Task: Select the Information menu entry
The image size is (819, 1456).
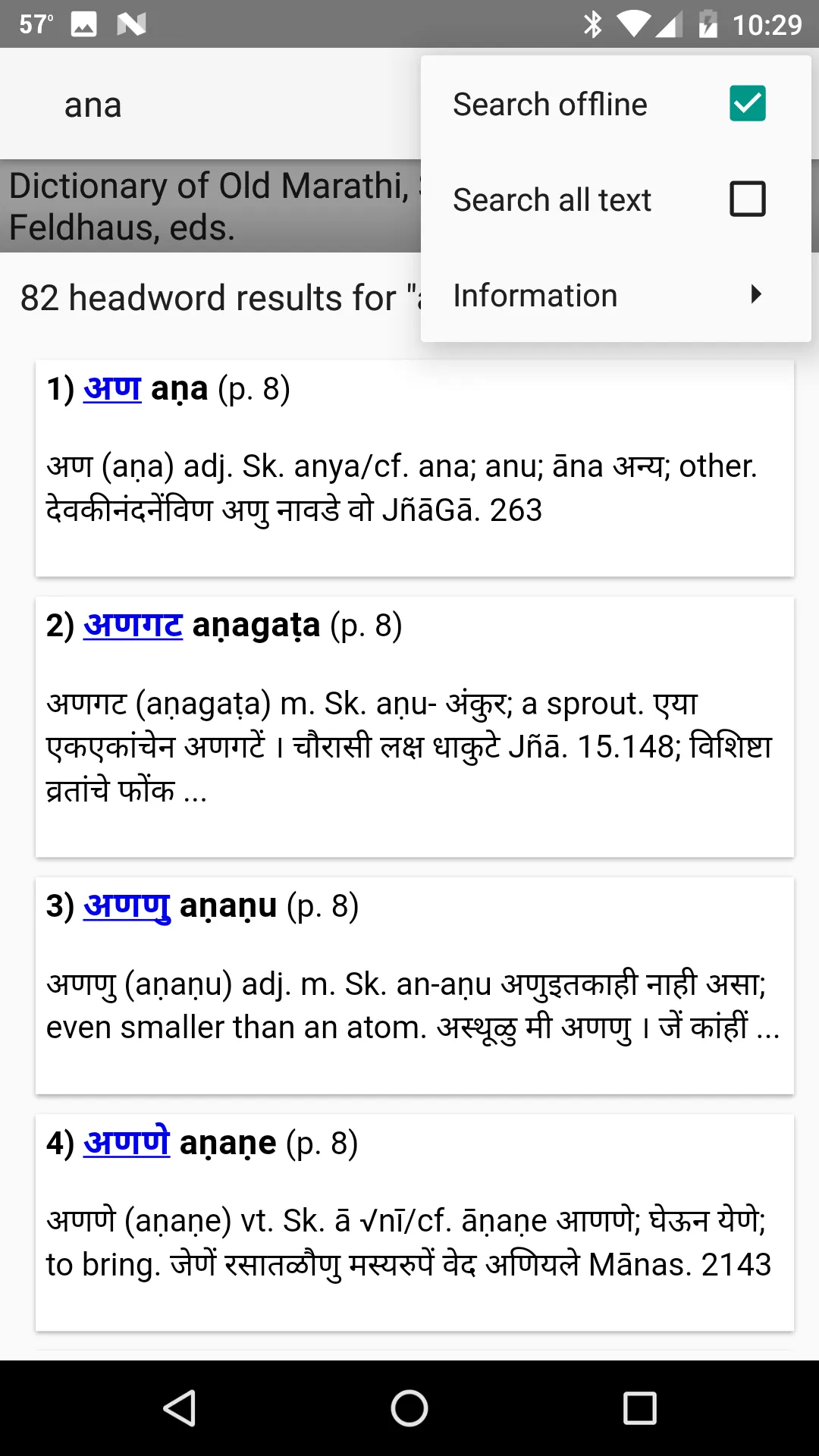Action: (x=535, y=295)
